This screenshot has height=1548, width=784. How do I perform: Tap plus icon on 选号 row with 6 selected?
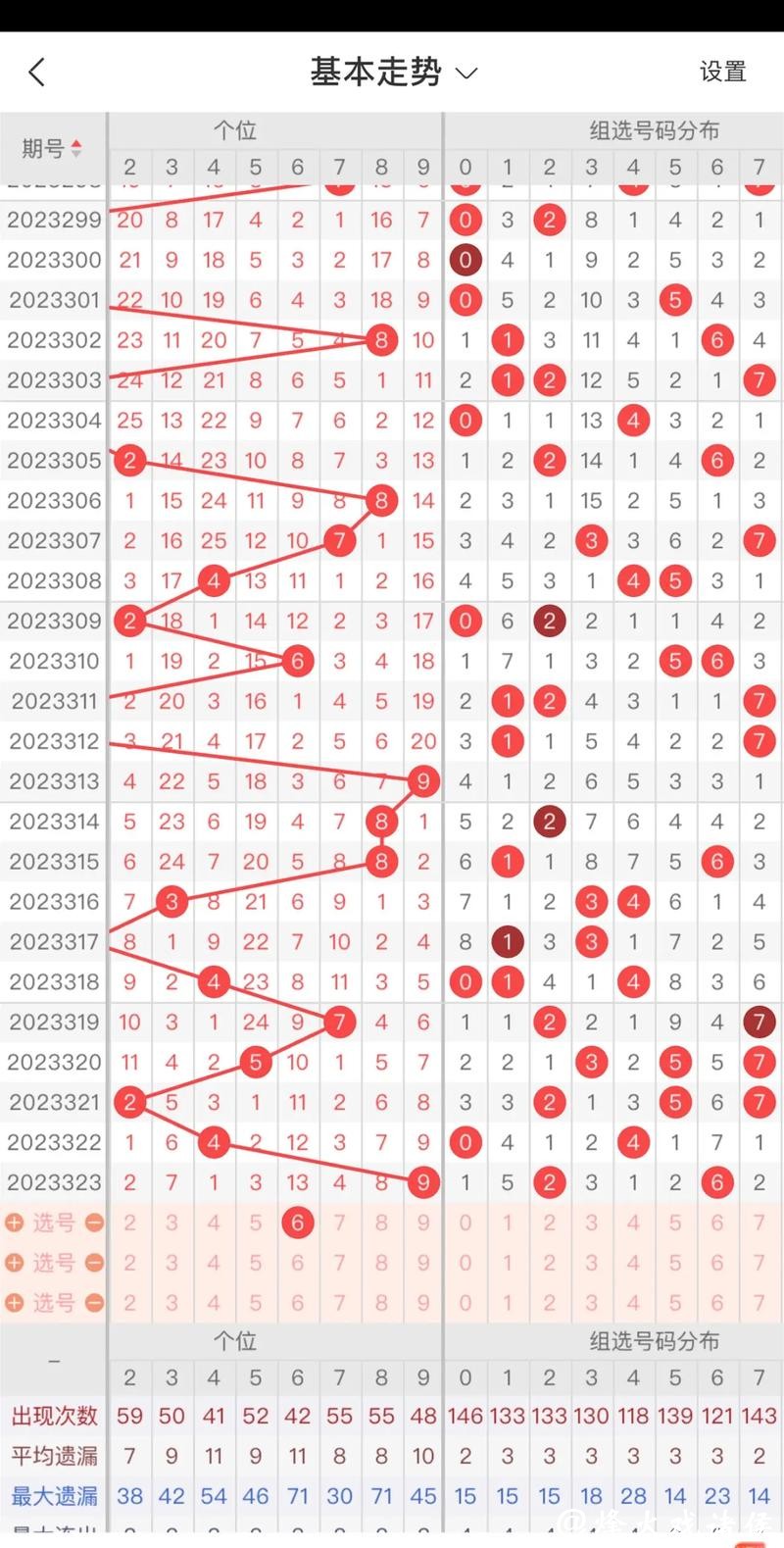(x=15, y=1223)
